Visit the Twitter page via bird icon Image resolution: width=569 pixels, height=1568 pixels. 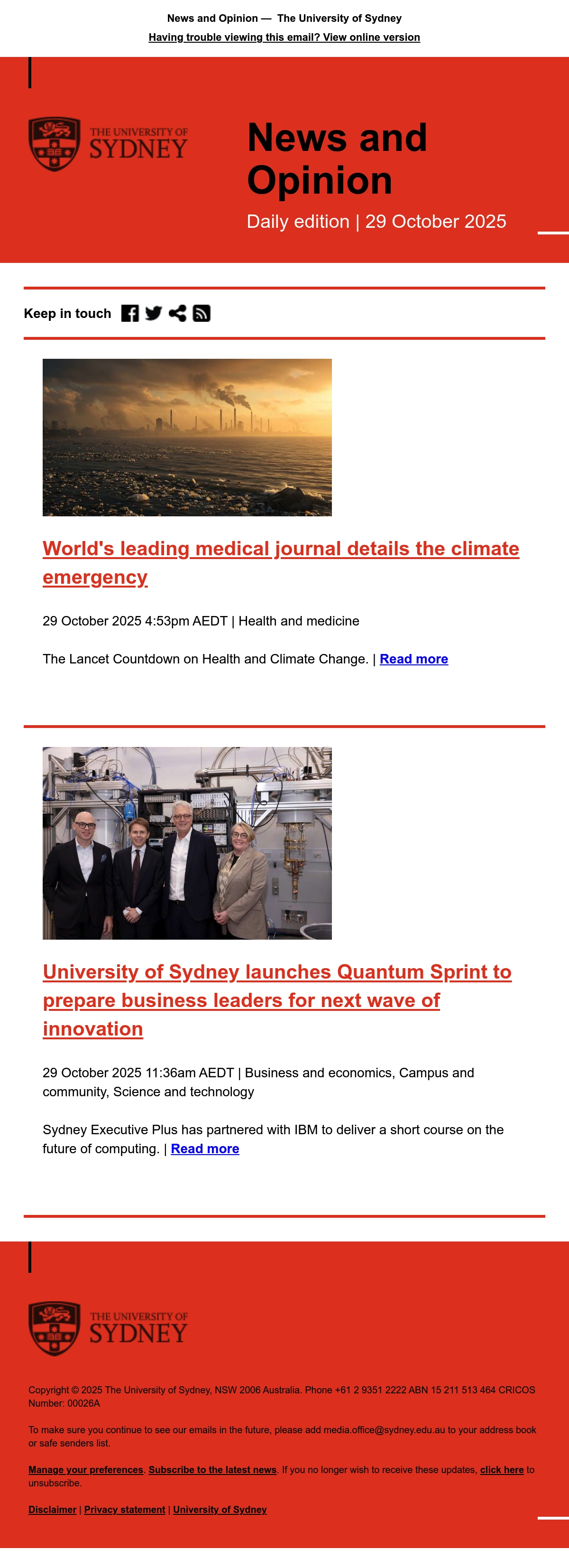[x=154, y=314]
